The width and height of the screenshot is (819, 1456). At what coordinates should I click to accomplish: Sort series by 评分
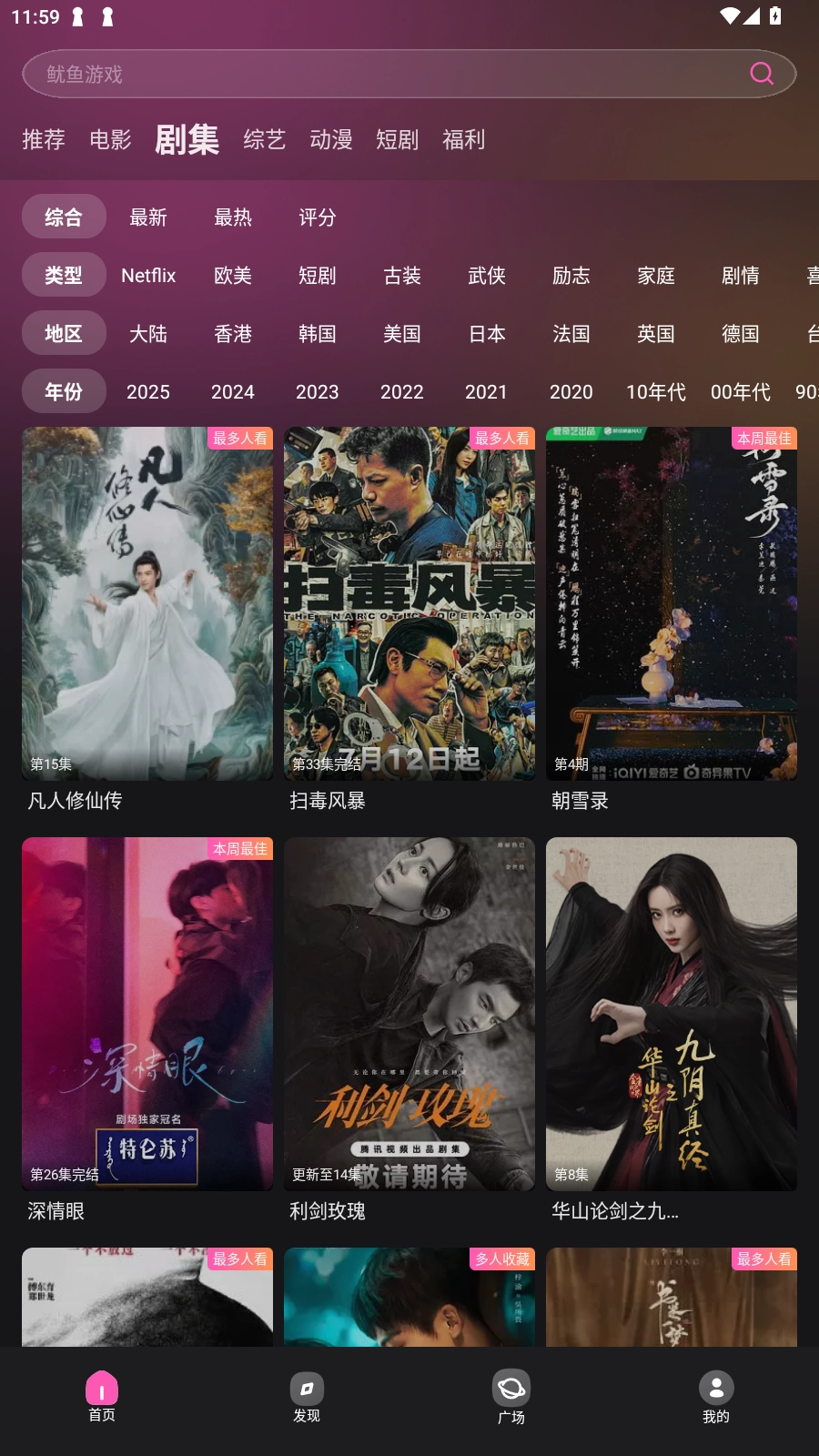318,217
